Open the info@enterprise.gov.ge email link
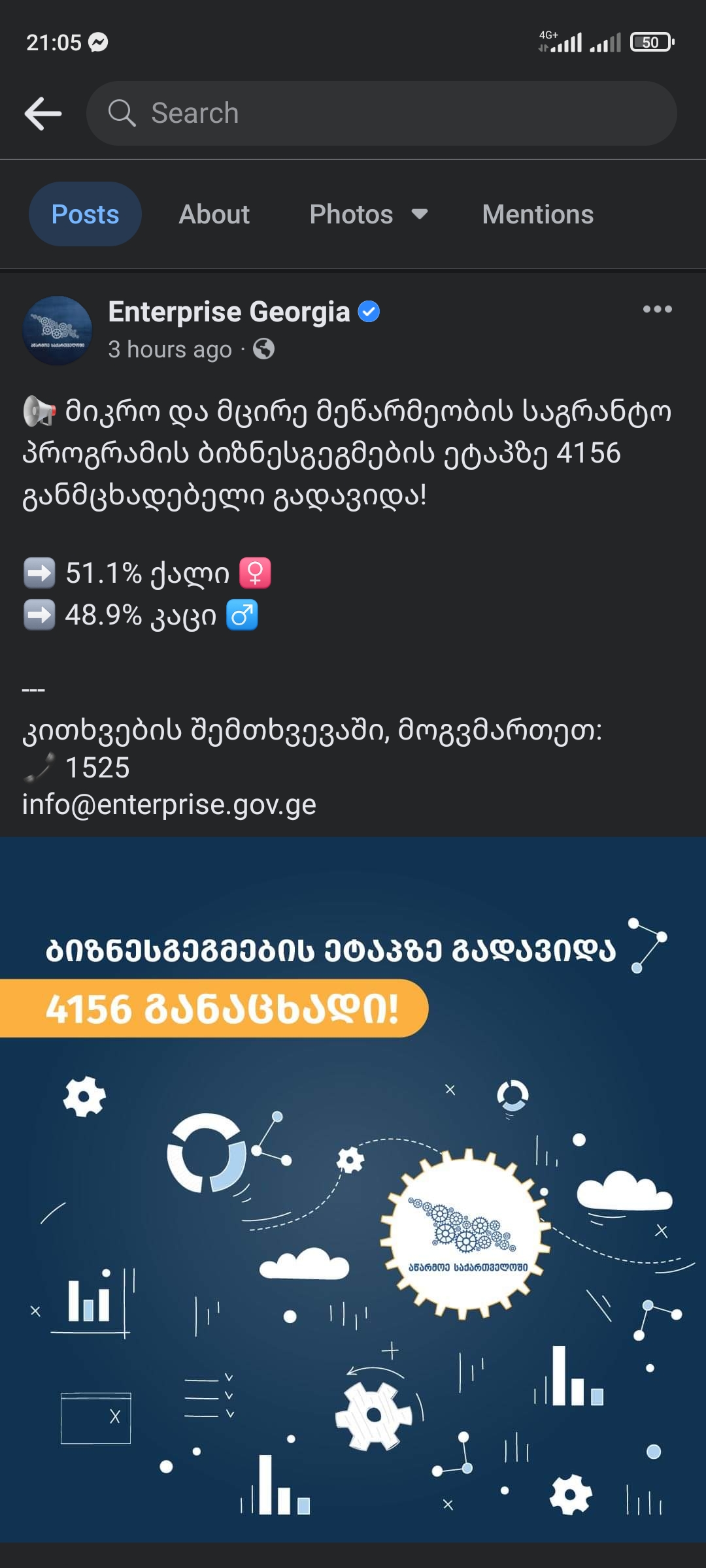This screenshot has height=1568, width=706. coord(169,805)
